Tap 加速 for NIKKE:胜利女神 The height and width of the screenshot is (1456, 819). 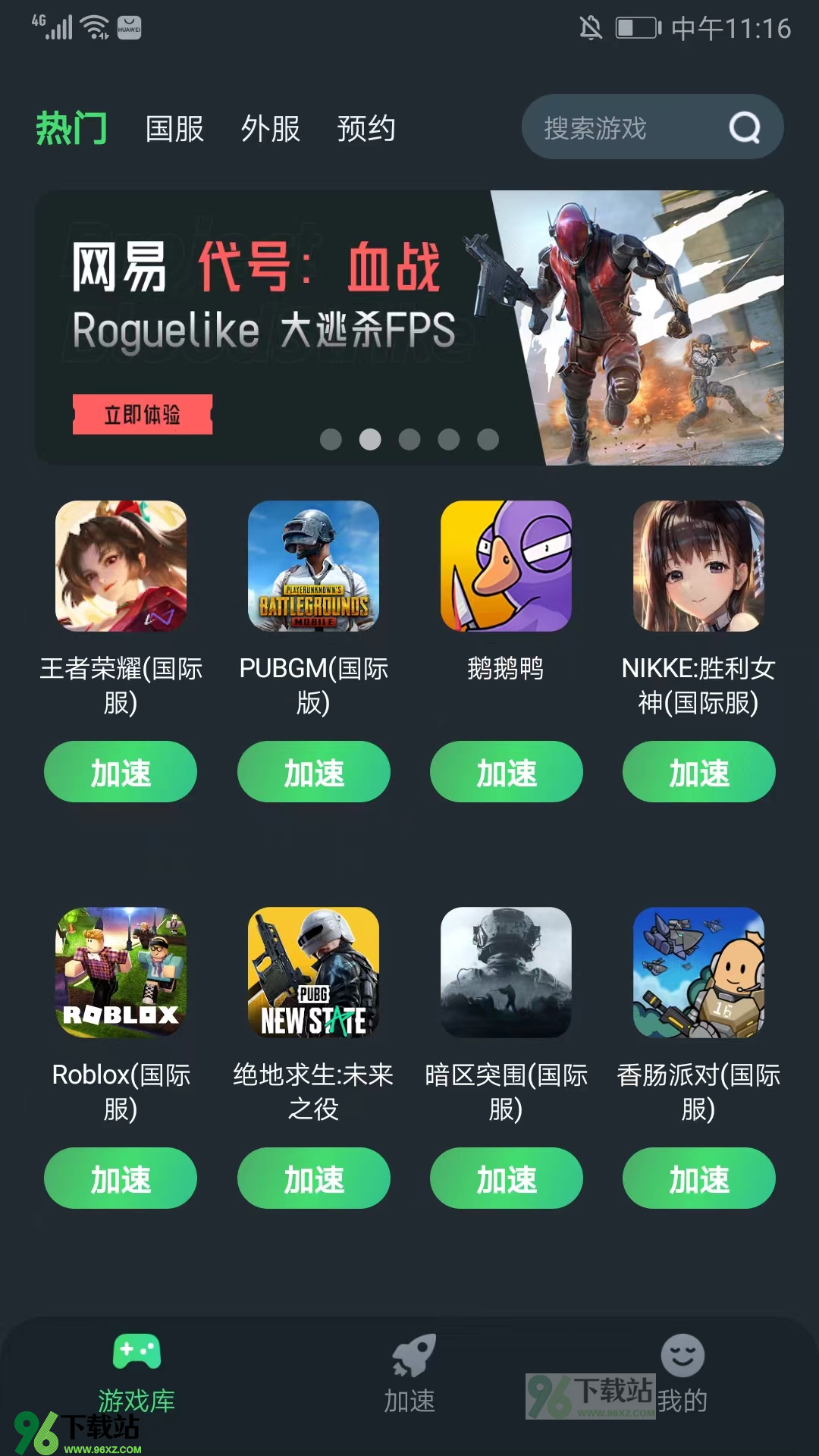[698, 772]
